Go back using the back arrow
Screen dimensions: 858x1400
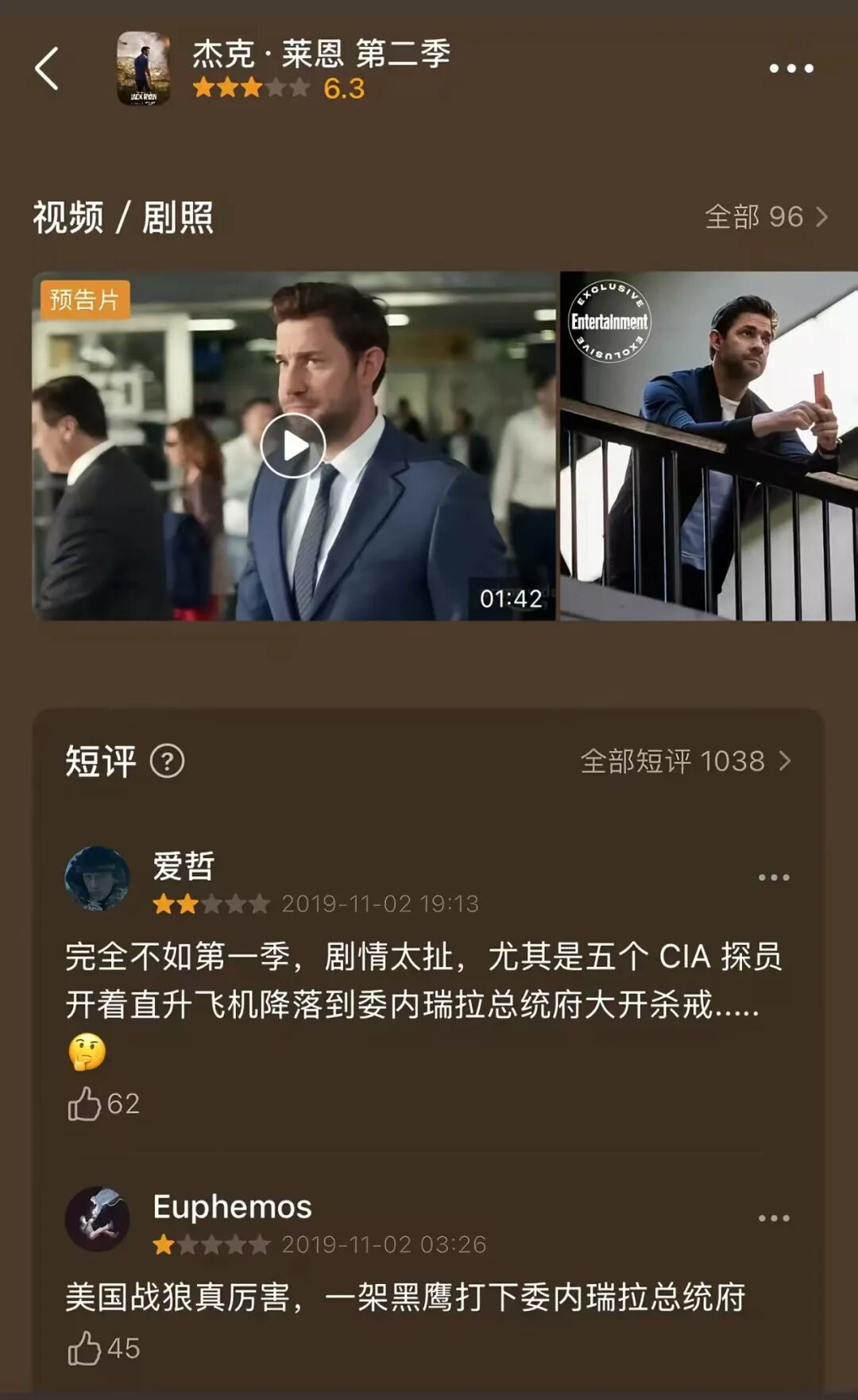pos(47,68)
